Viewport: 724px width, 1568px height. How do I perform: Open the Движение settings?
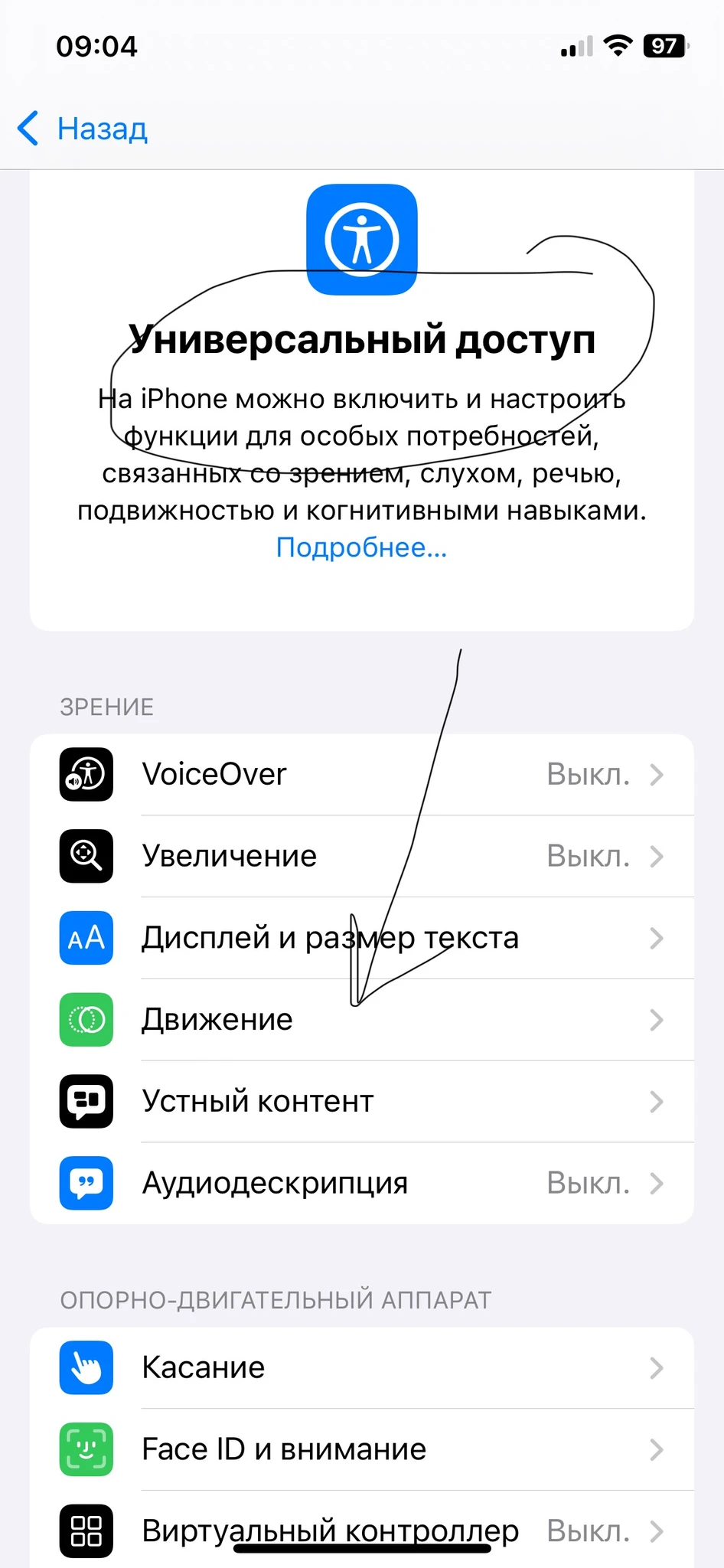pos(361,1020)
